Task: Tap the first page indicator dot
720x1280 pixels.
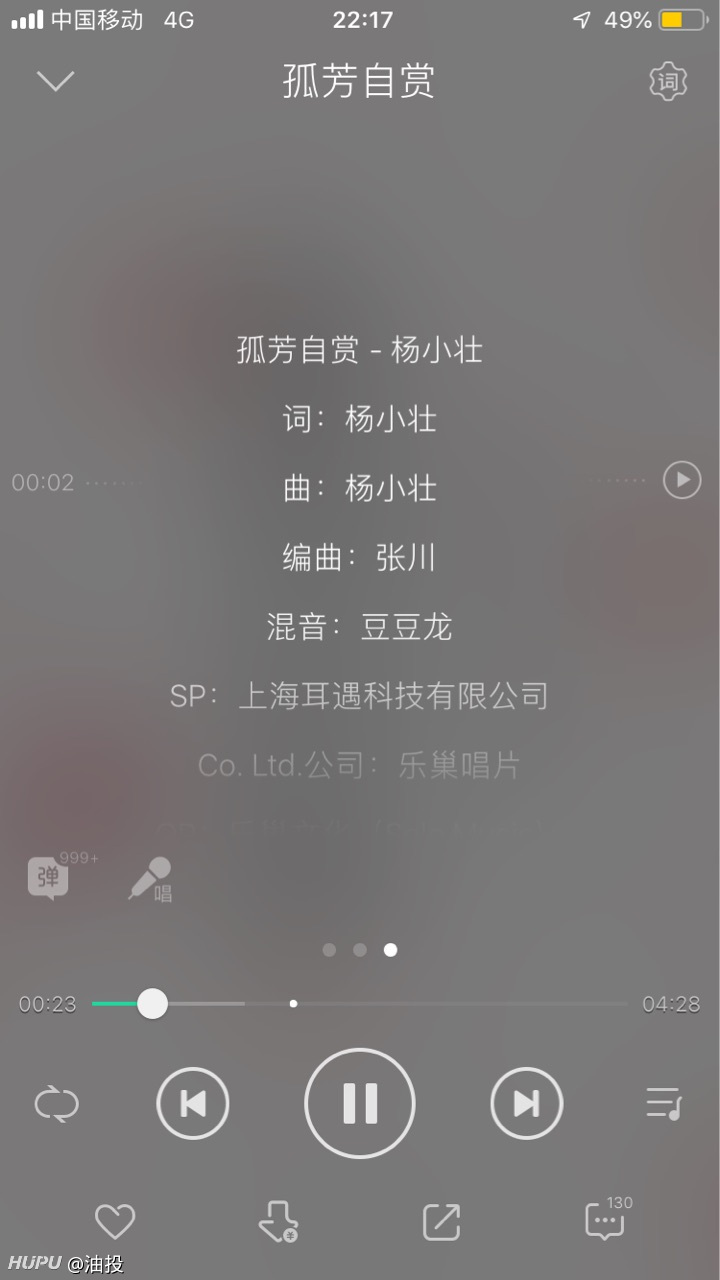Action: pyautogui.click(x=329, y=950)
